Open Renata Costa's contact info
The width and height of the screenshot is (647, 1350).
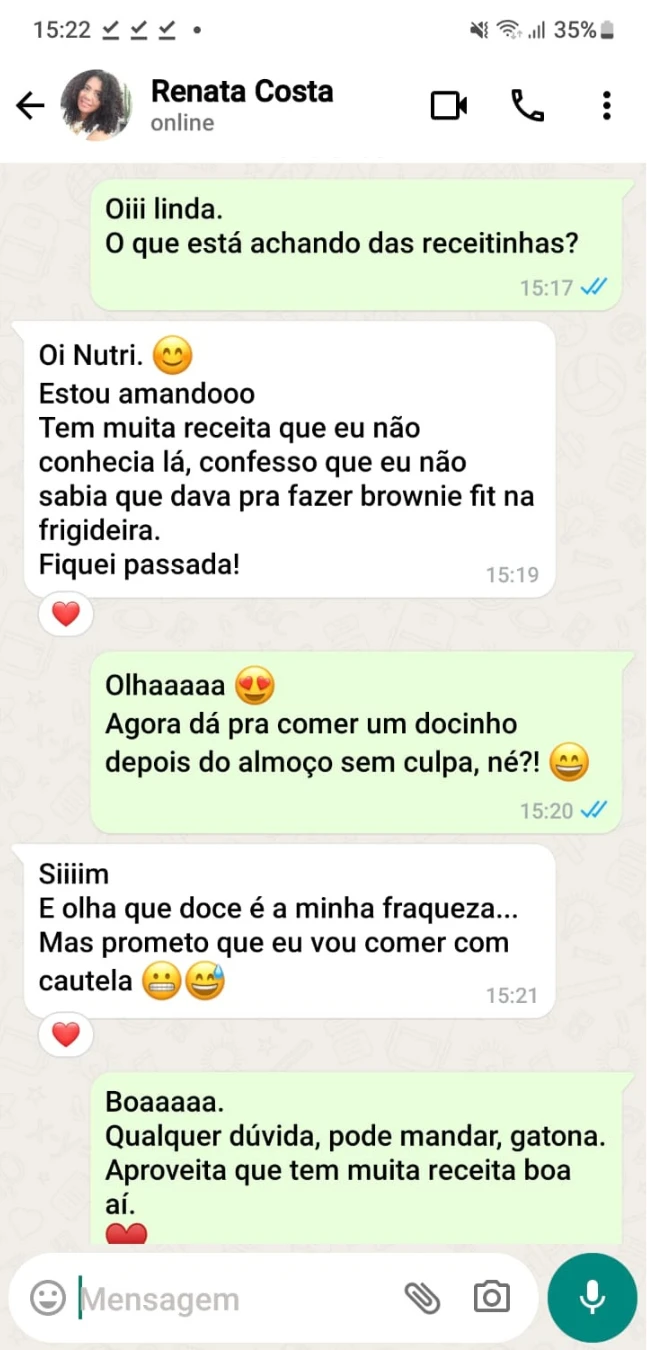(x=242, y=104)
